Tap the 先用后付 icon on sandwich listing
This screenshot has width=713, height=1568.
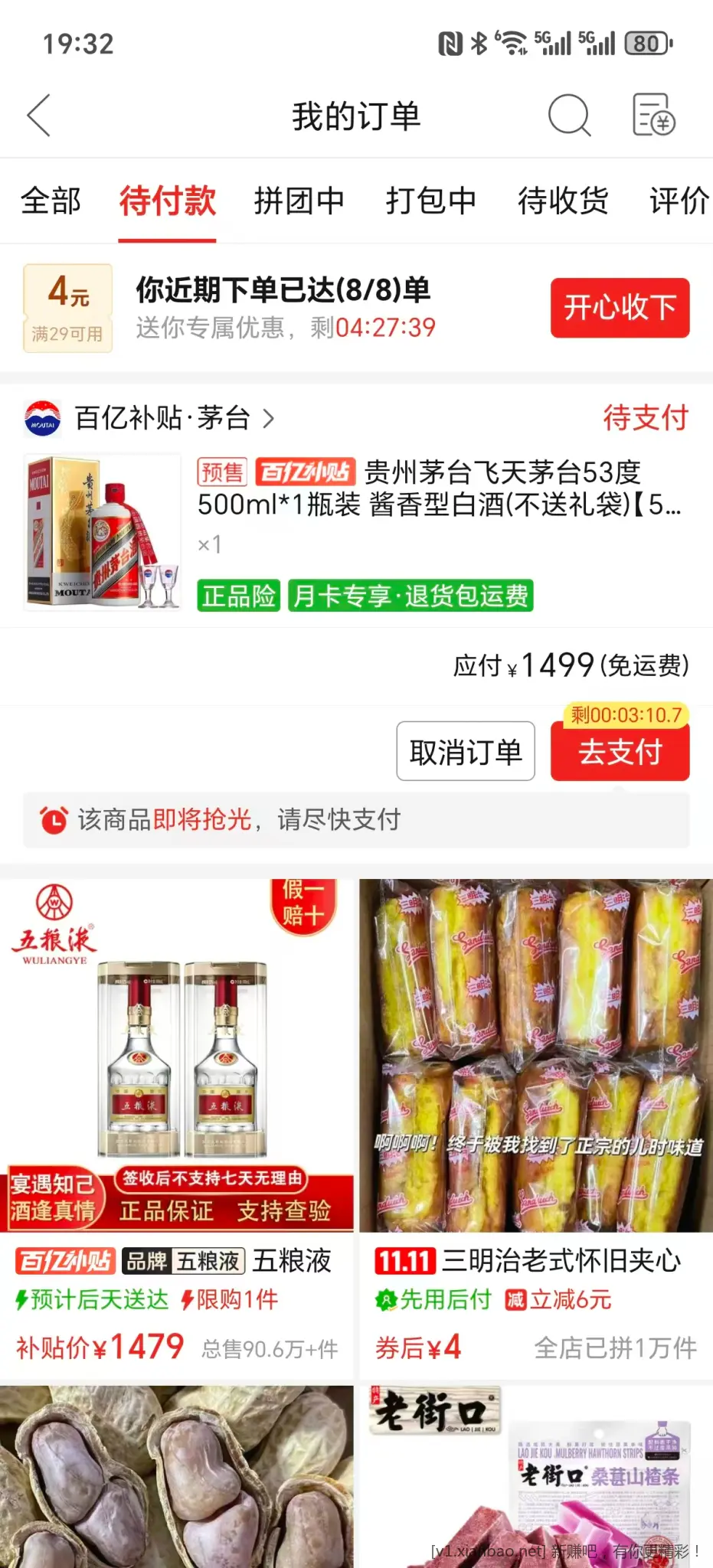[x=389, y=1299]
